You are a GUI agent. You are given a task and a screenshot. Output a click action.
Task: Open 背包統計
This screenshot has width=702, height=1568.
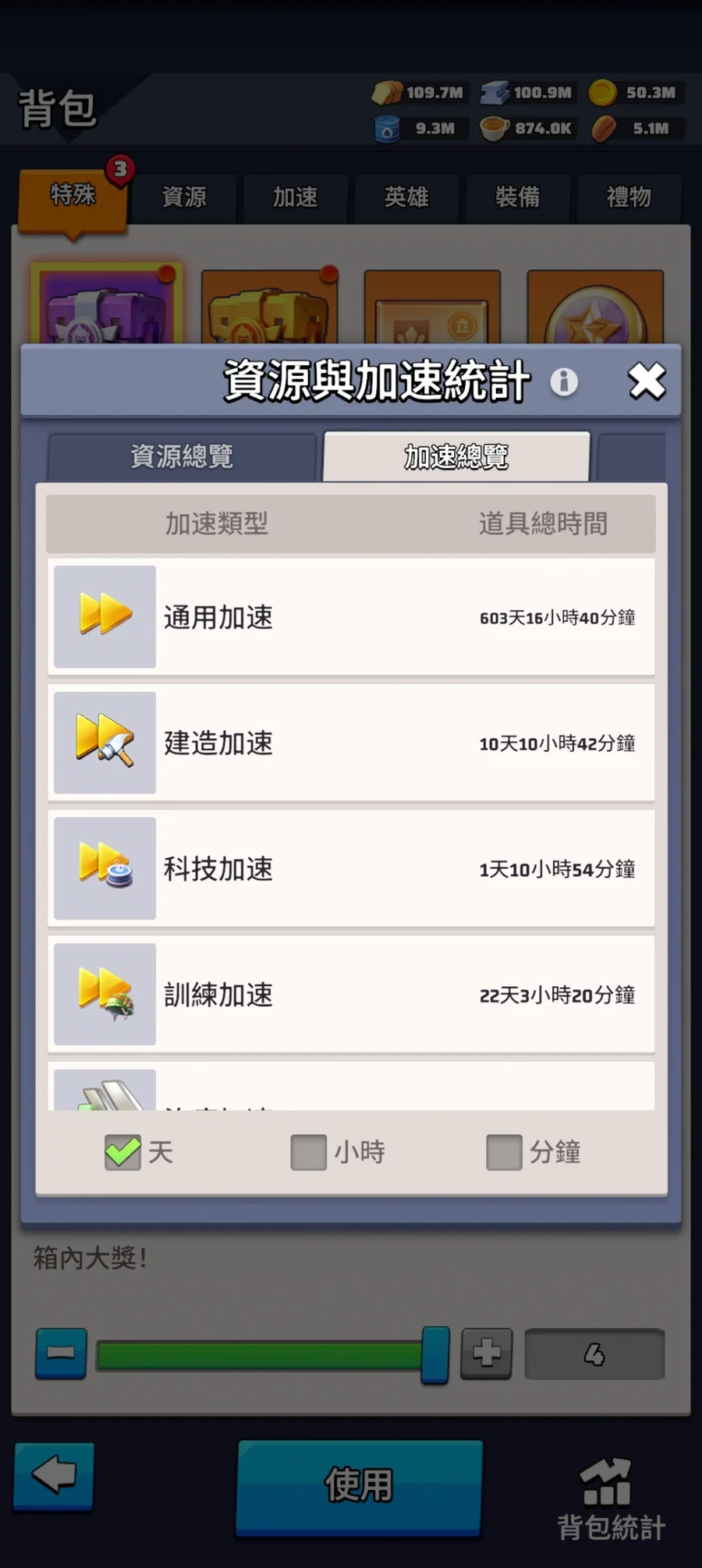611,1499
